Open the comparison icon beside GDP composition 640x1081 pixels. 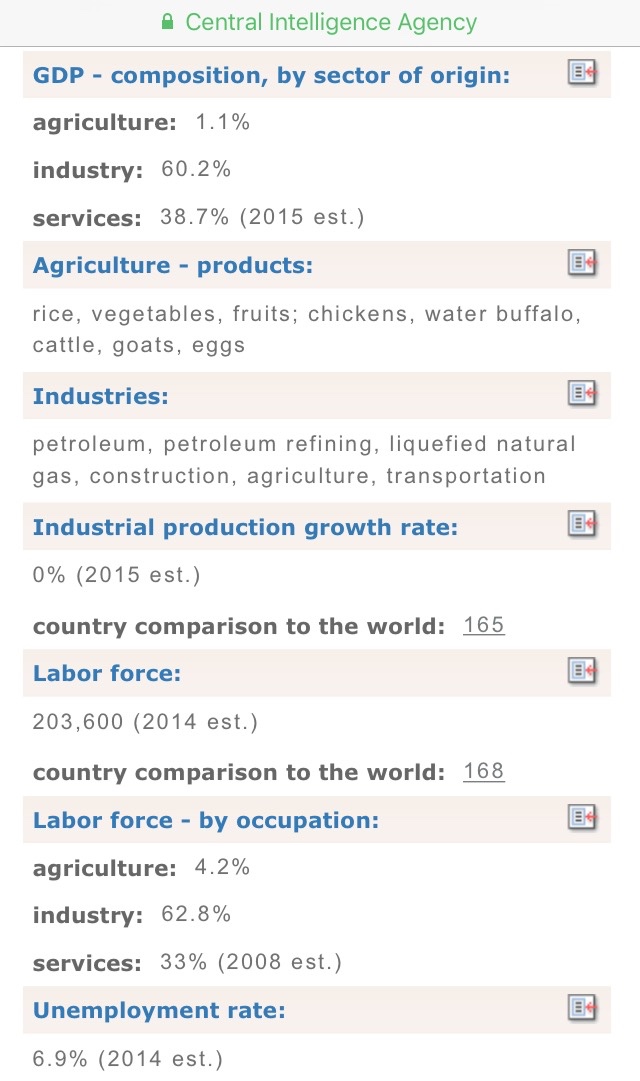582,72
